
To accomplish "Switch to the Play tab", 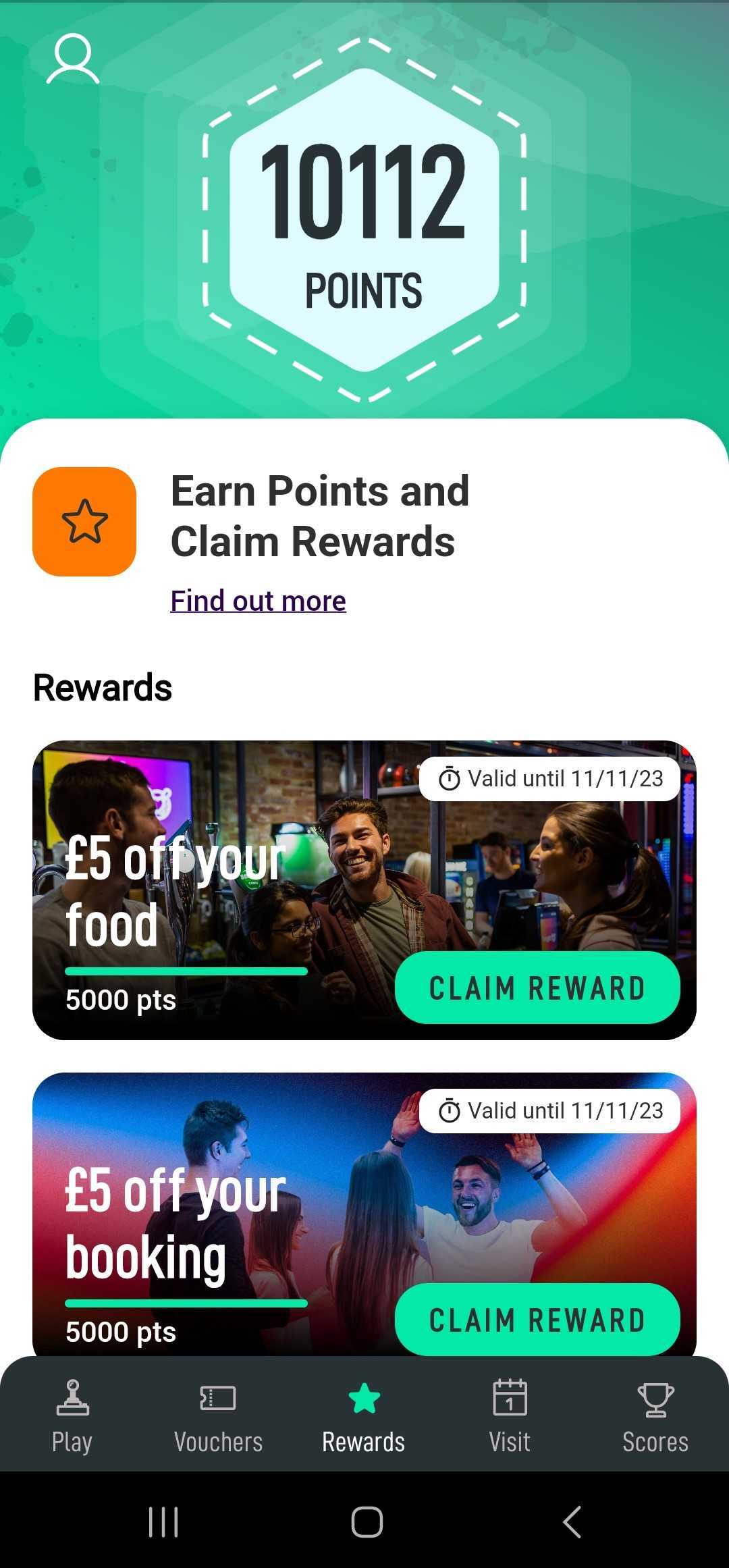I will coord(72,1416).
